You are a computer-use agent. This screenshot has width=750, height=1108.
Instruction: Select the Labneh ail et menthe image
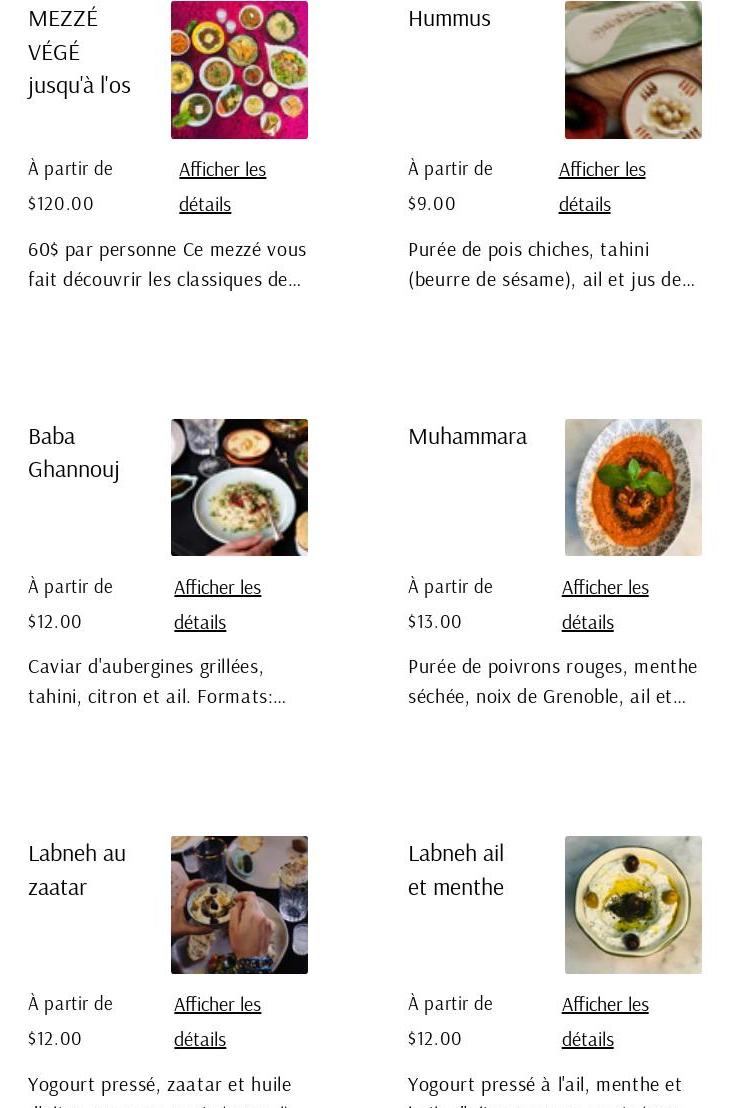tap(633, 905)
